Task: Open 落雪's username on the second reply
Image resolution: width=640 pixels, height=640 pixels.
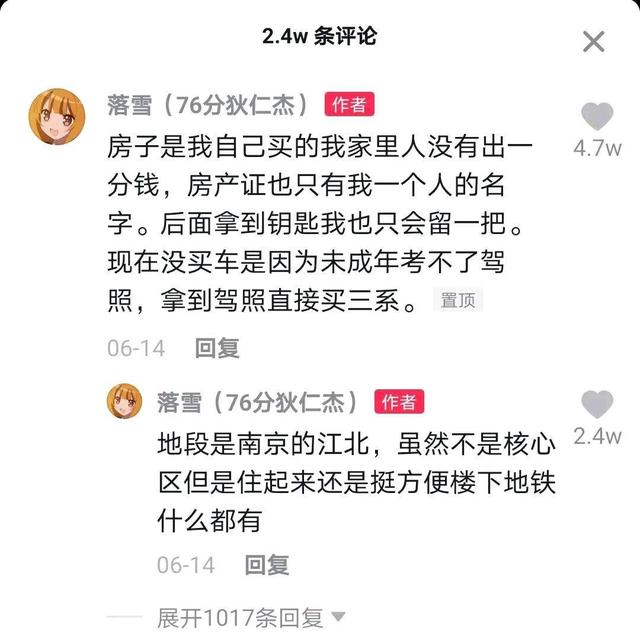Action: coord(258,401)
